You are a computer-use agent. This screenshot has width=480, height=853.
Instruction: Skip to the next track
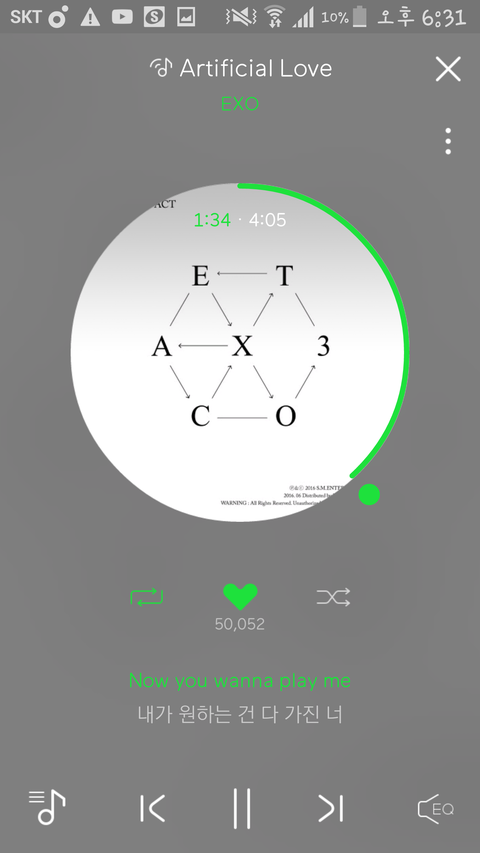tap(331, 808)
